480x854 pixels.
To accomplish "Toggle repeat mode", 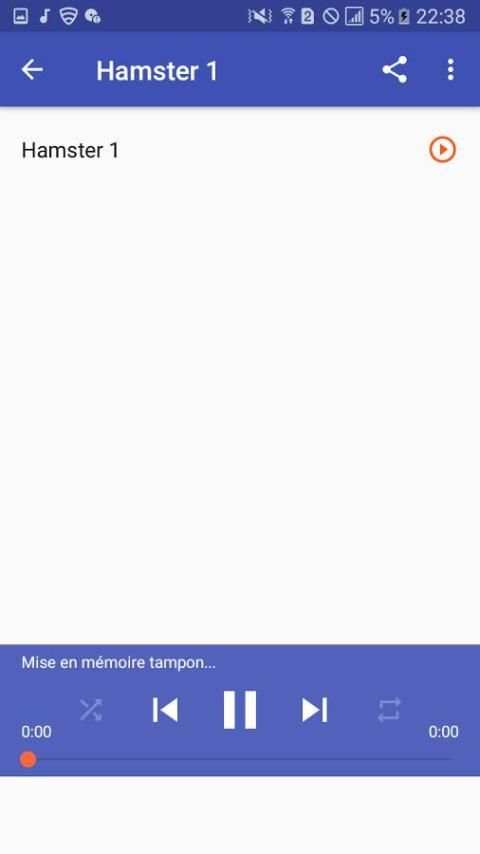I will pos(389,710).
